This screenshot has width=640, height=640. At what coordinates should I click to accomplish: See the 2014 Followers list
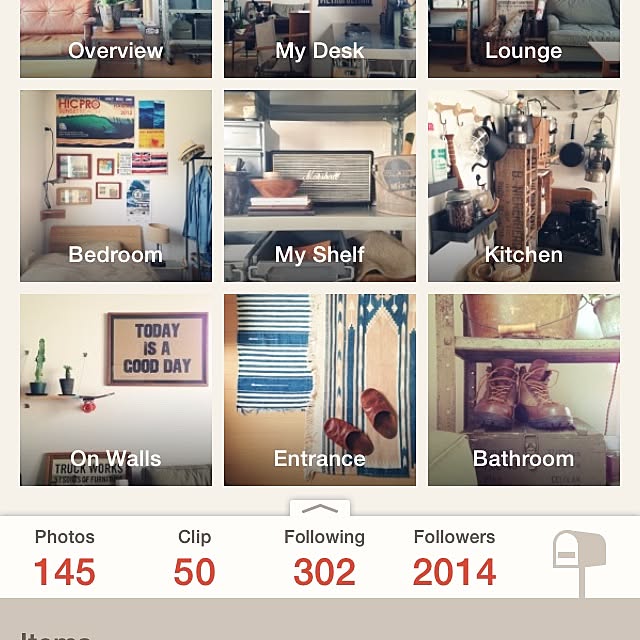(454, 558)
